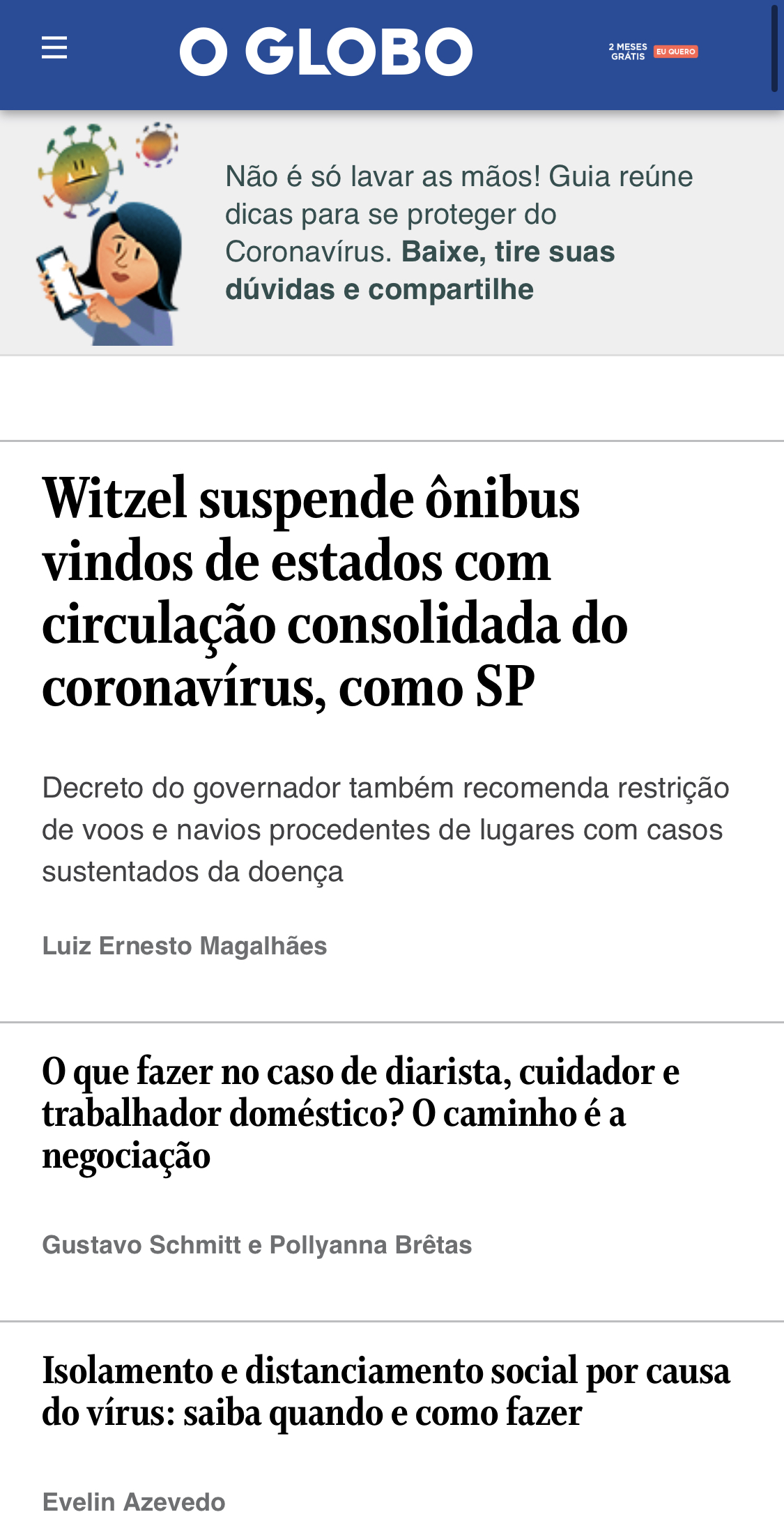Open the Isolamento e distanciamento social article

[385, 1391]
